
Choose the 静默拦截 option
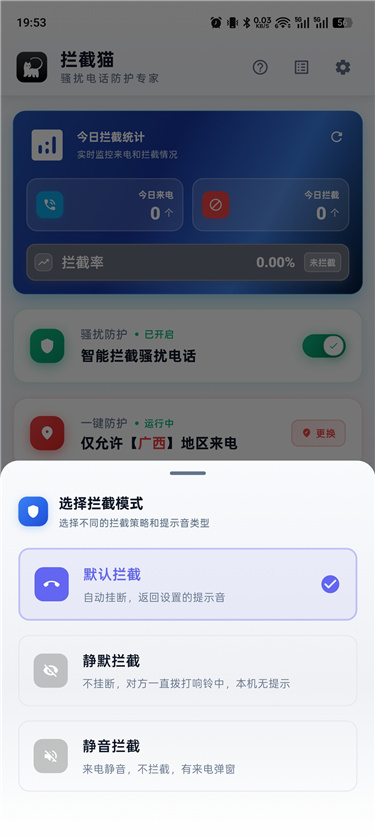click(188, 670)
